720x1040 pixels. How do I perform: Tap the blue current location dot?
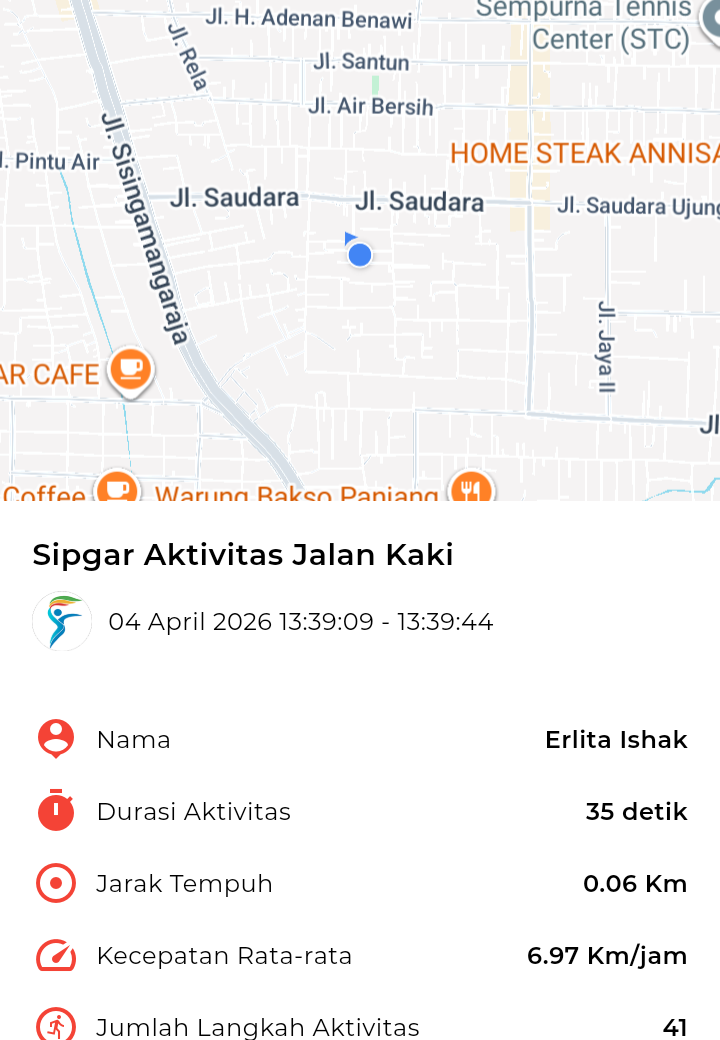(x=360, y=255)
